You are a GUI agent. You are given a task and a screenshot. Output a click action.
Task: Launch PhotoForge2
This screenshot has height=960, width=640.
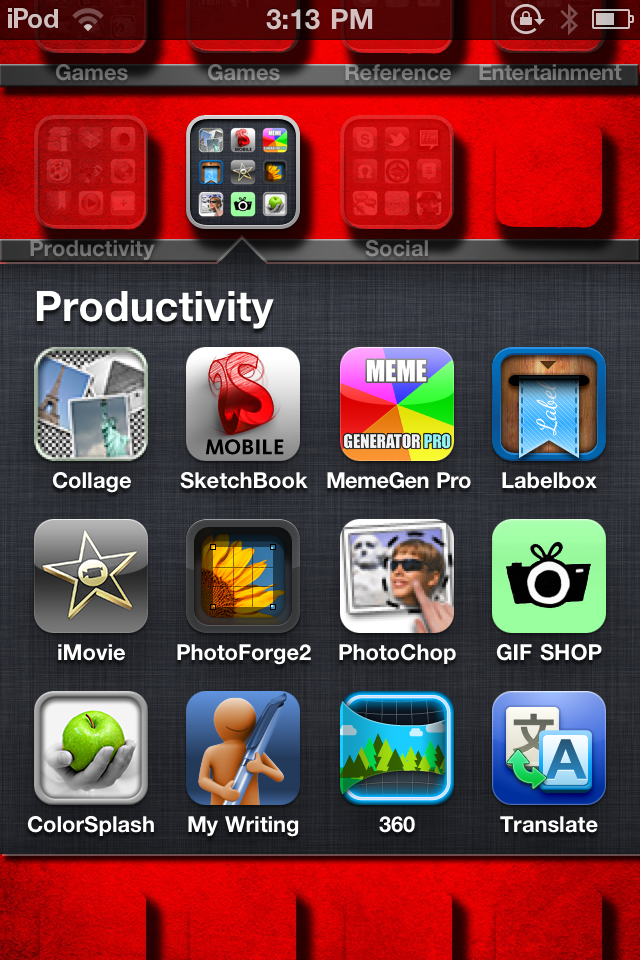[243, 576]
